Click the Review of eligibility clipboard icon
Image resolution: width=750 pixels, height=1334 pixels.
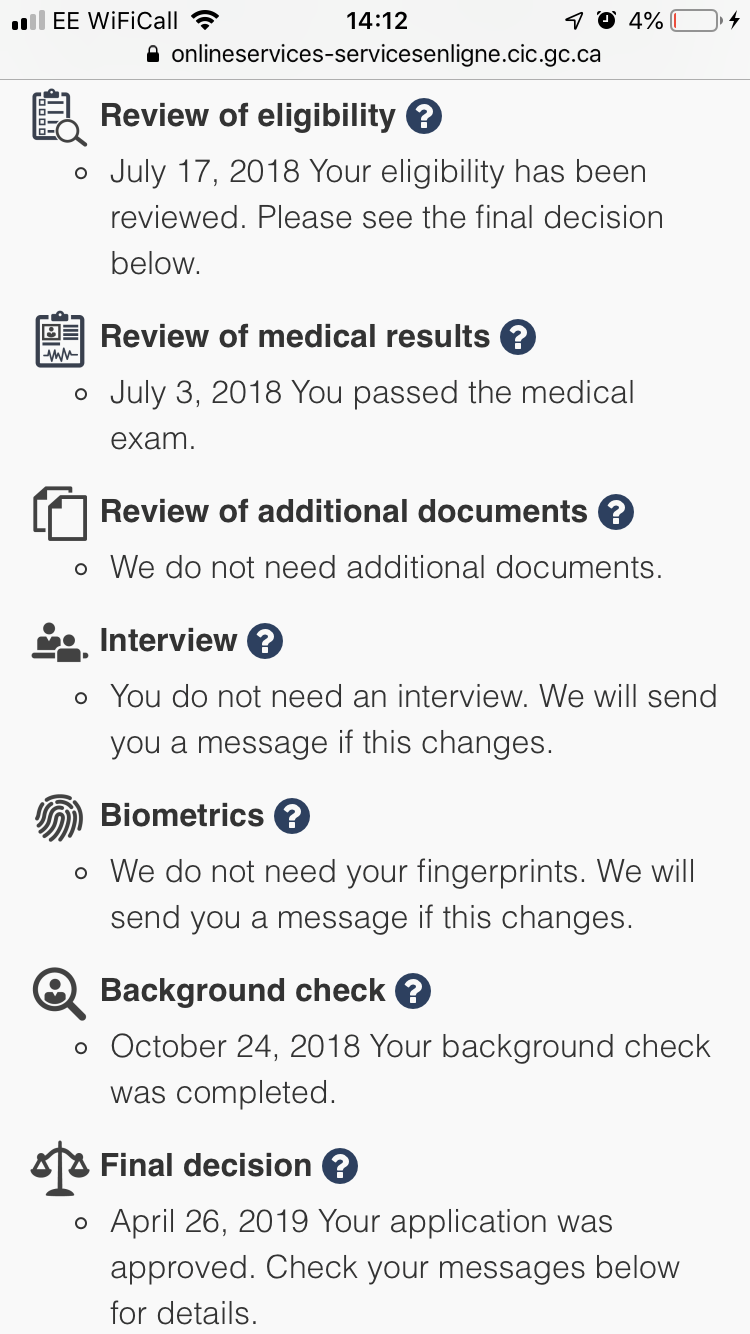(57, 115)
